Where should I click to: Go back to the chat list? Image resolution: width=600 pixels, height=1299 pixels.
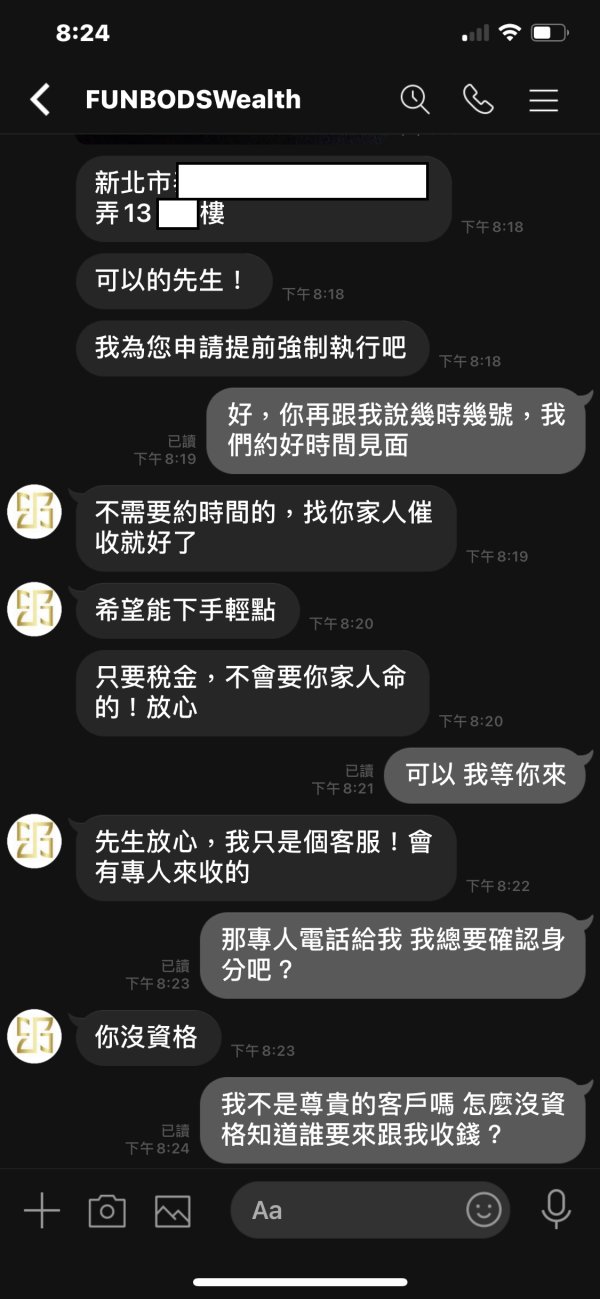point(40,99)
